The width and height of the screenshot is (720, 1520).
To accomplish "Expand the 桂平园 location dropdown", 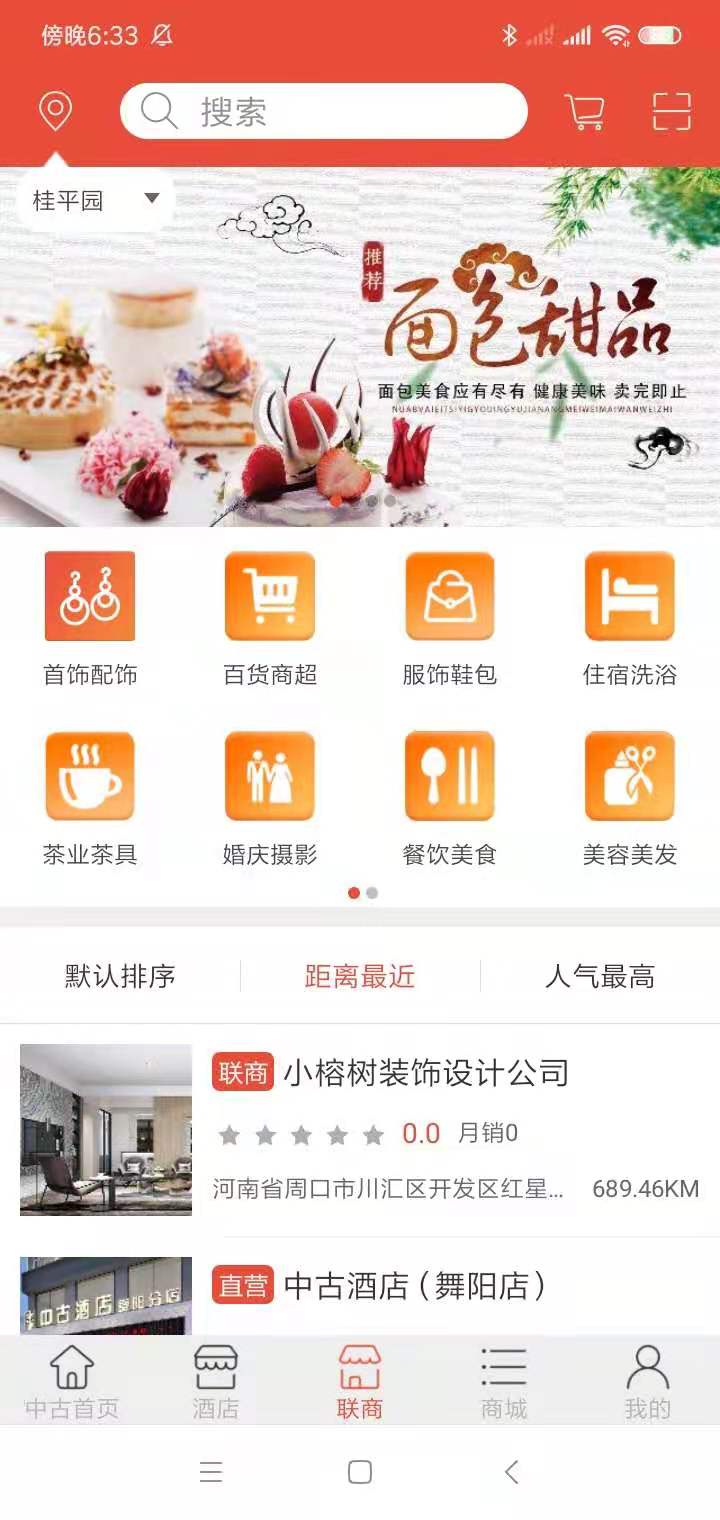I will pyautogui.click(x=96, y=200).
